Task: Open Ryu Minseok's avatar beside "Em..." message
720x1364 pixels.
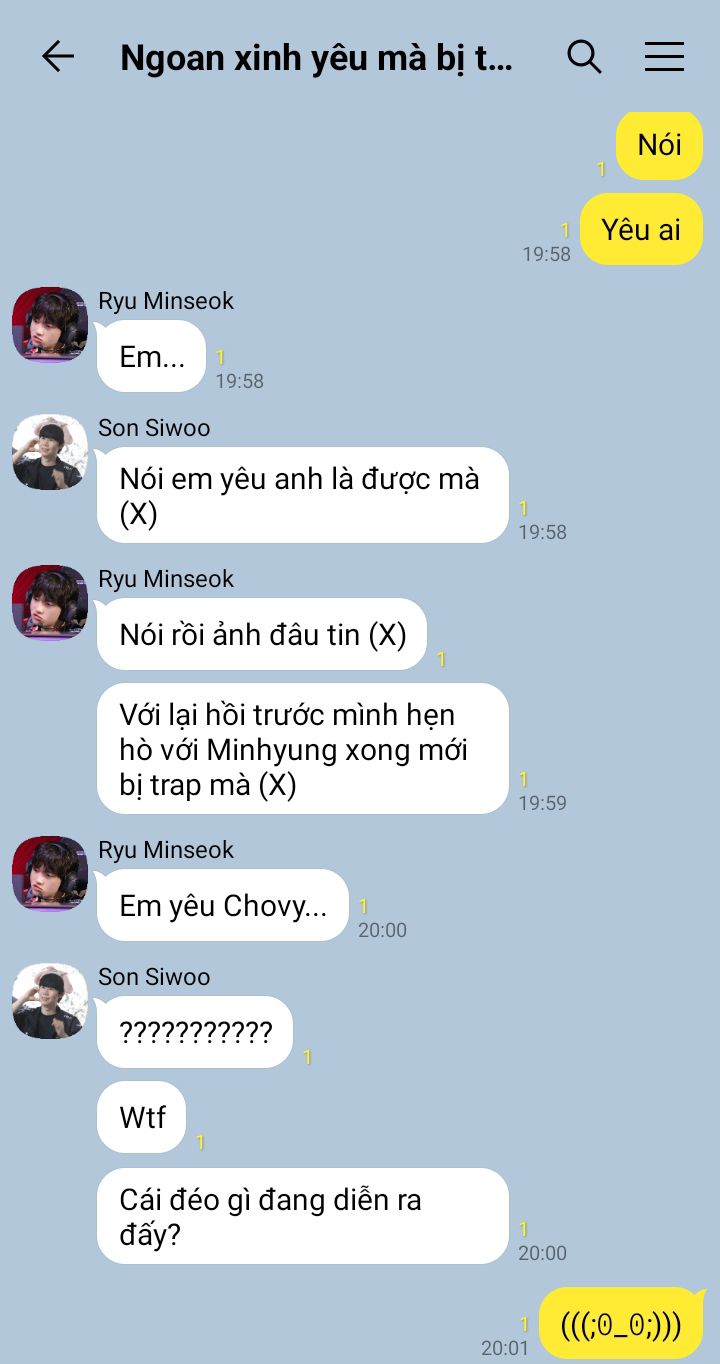Action: pos(50,324)
